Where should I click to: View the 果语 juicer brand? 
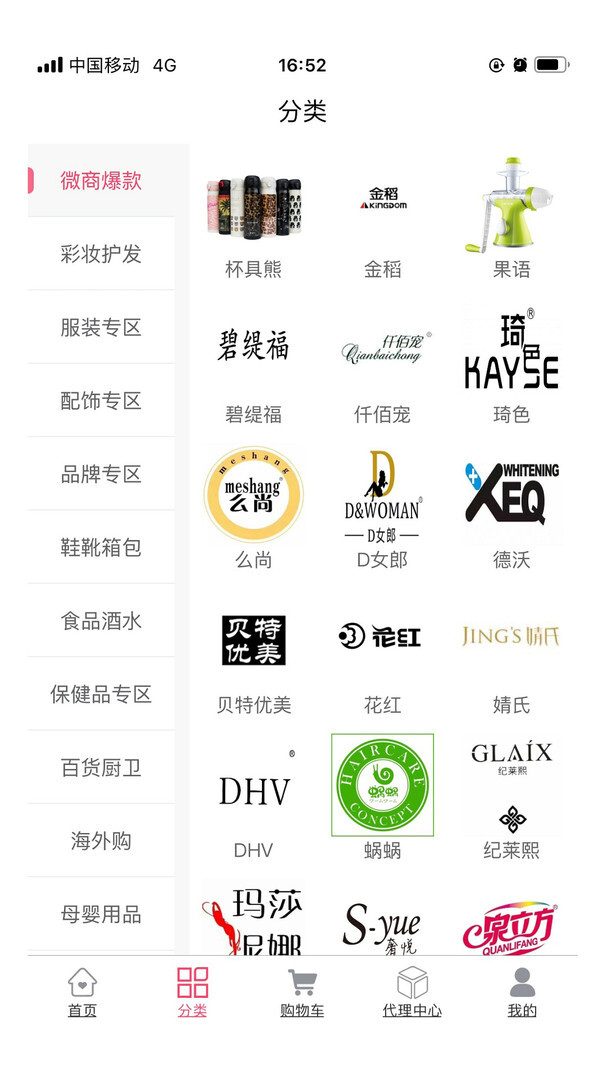coord(511,213)
